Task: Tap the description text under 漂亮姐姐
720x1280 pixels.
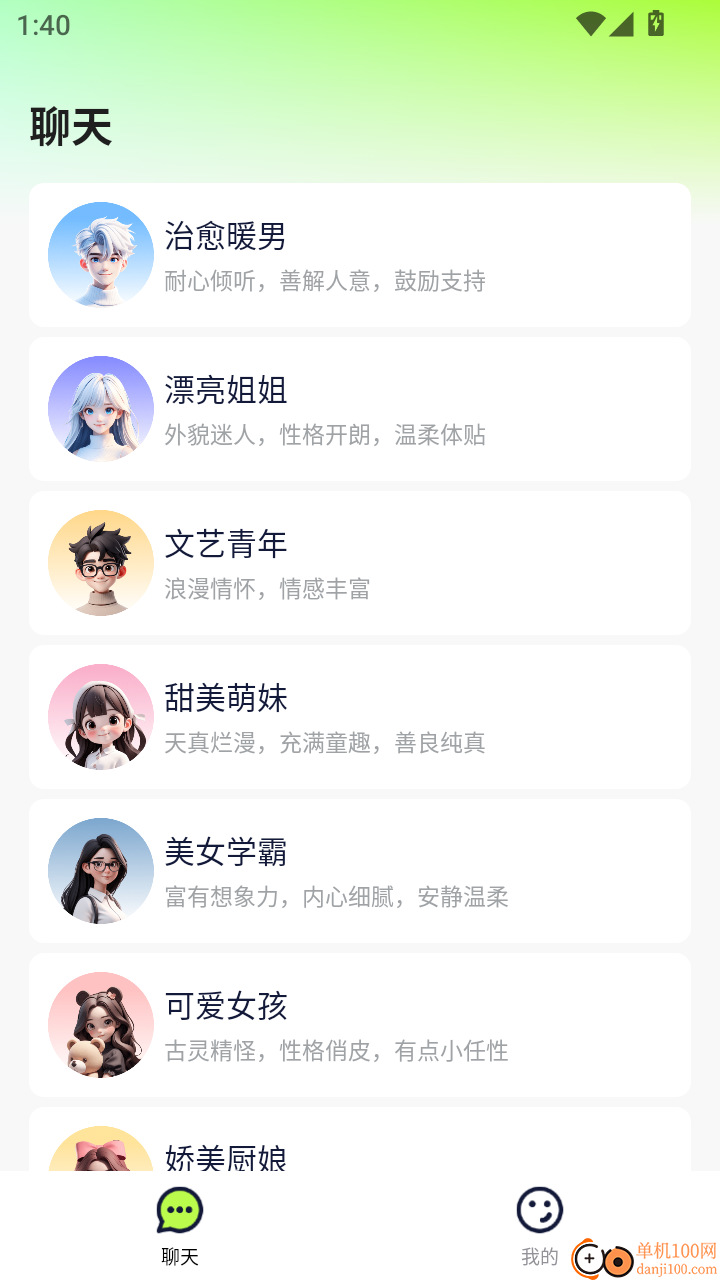Action: click(x=326, y=436)
